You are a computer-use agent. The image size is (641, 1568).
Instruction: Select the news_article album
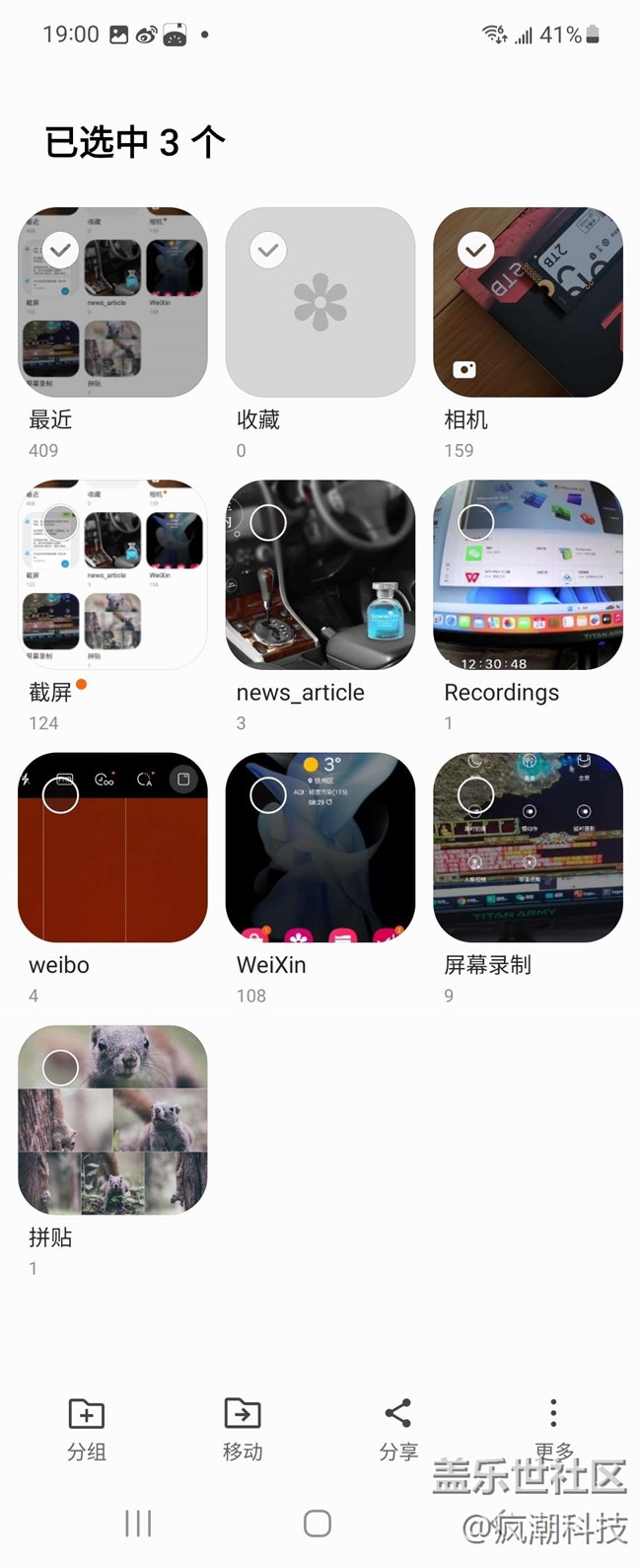click(268, 523)
